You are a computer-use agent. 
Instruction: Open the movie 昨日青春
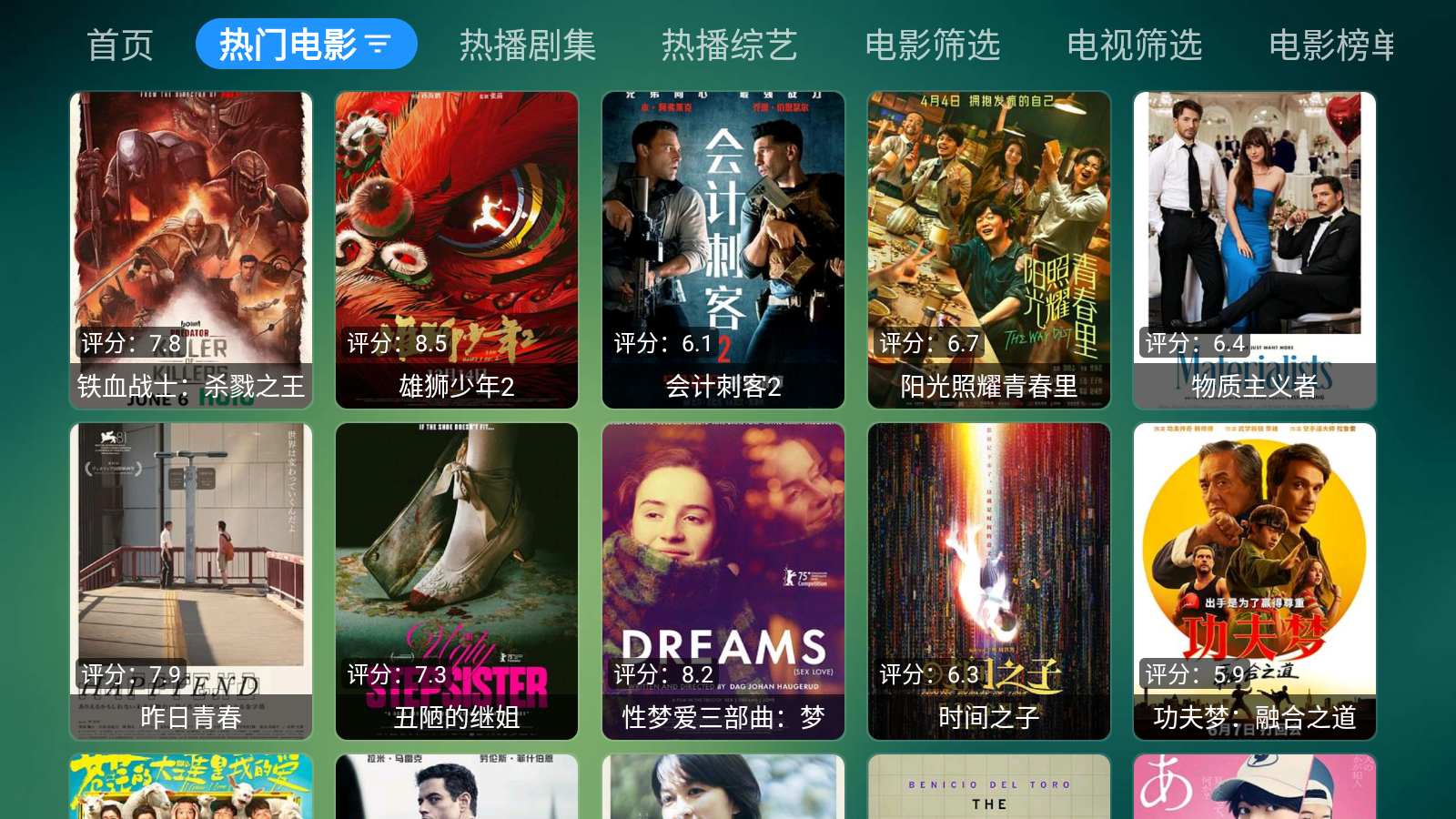[x=191, y=581]
